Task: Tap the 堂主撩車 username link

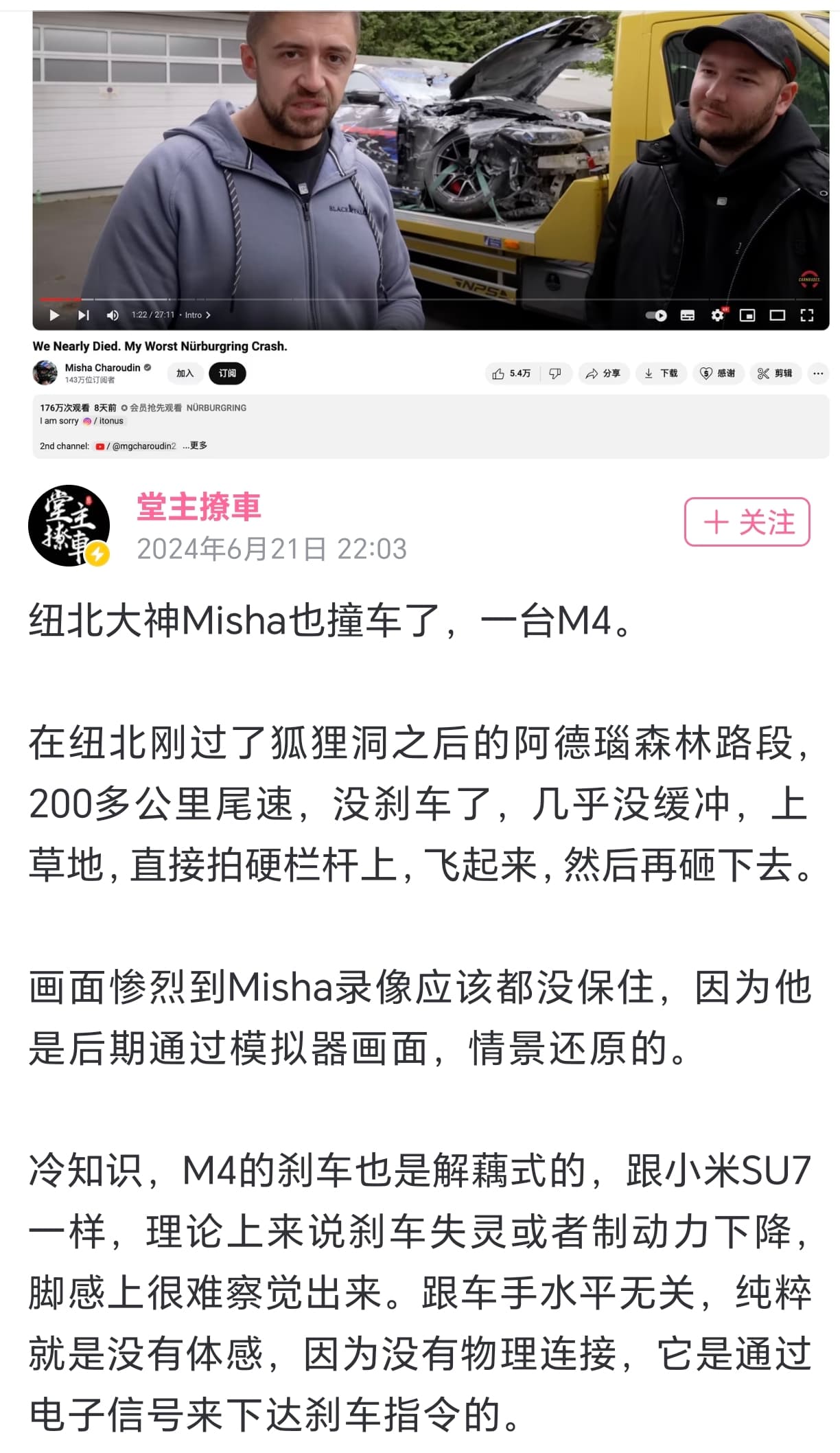Action: click(199, 507)
